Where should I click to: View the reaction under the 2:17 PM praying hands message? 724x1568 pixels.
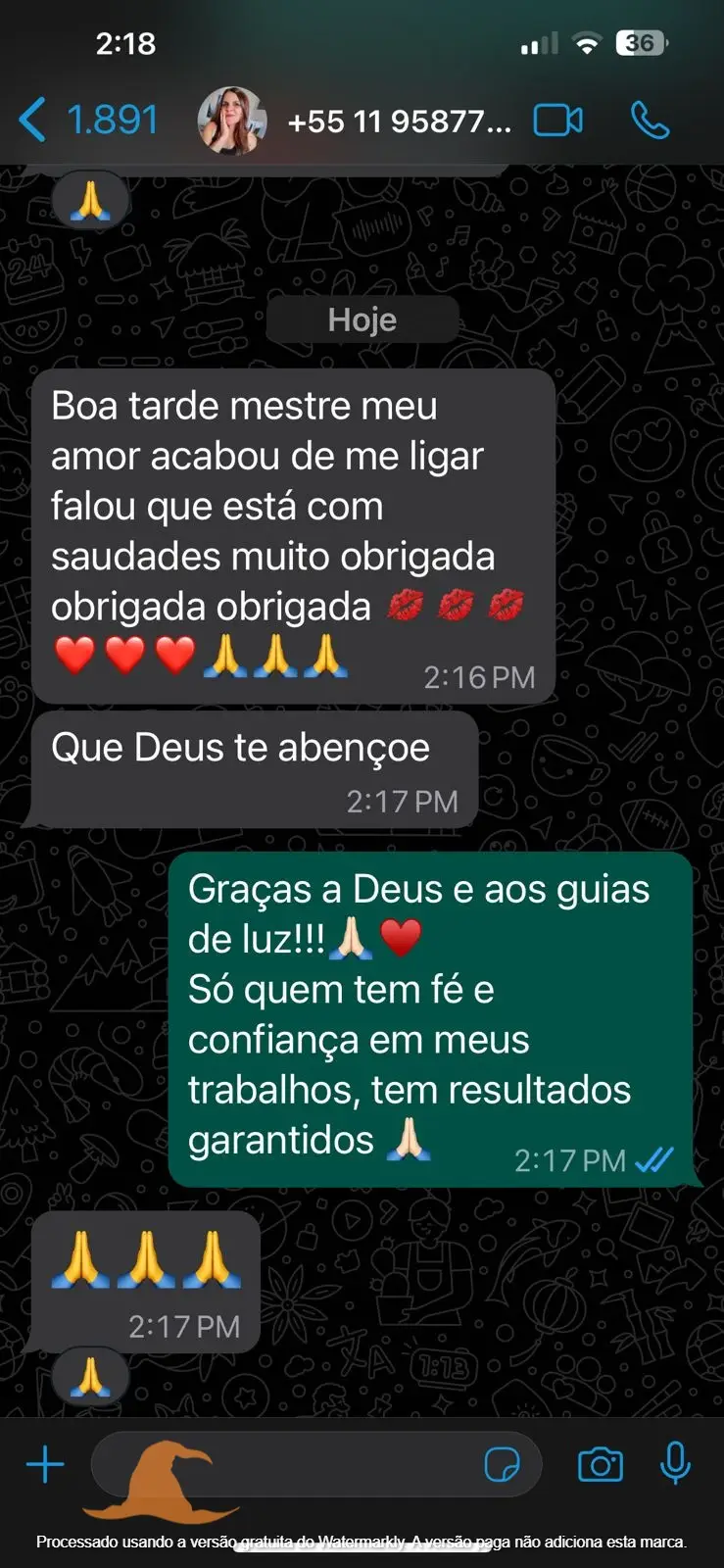pos(90,1377)
